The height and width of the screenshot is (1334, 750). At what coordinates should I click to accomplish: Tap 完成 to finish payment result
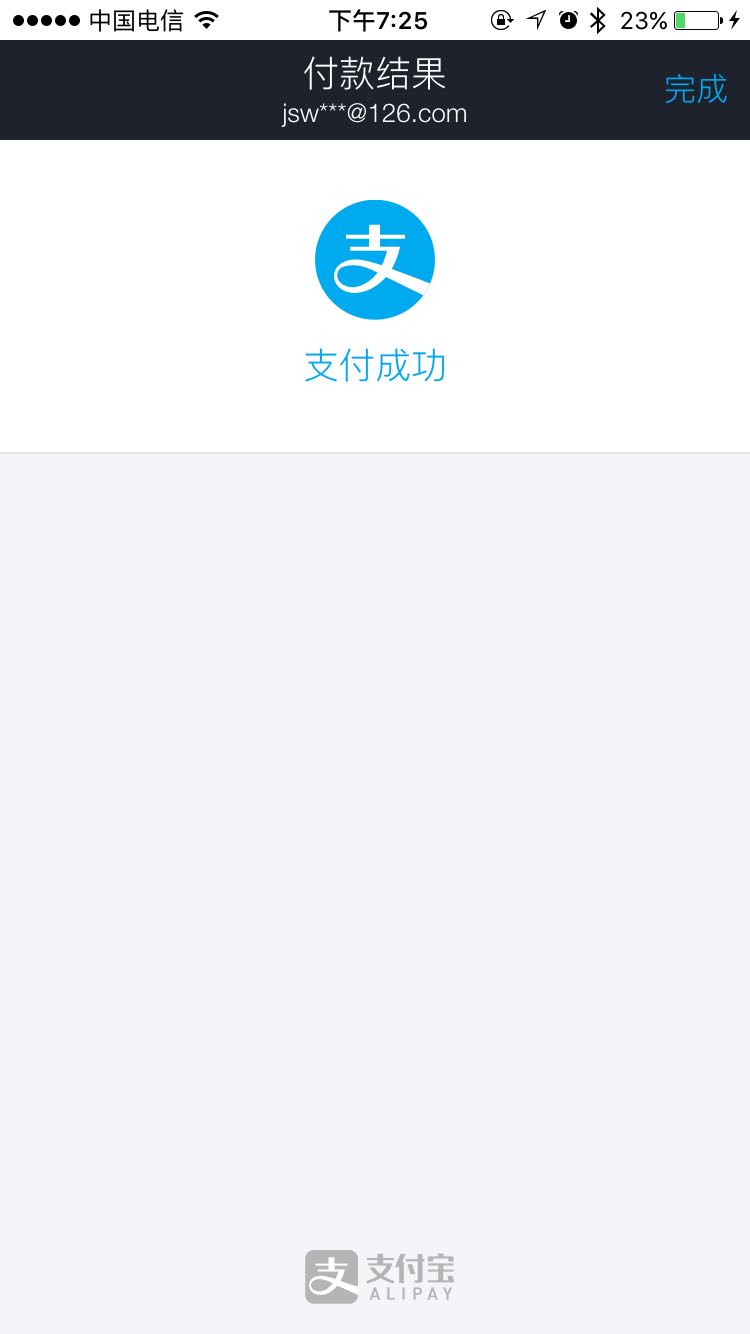695,89
